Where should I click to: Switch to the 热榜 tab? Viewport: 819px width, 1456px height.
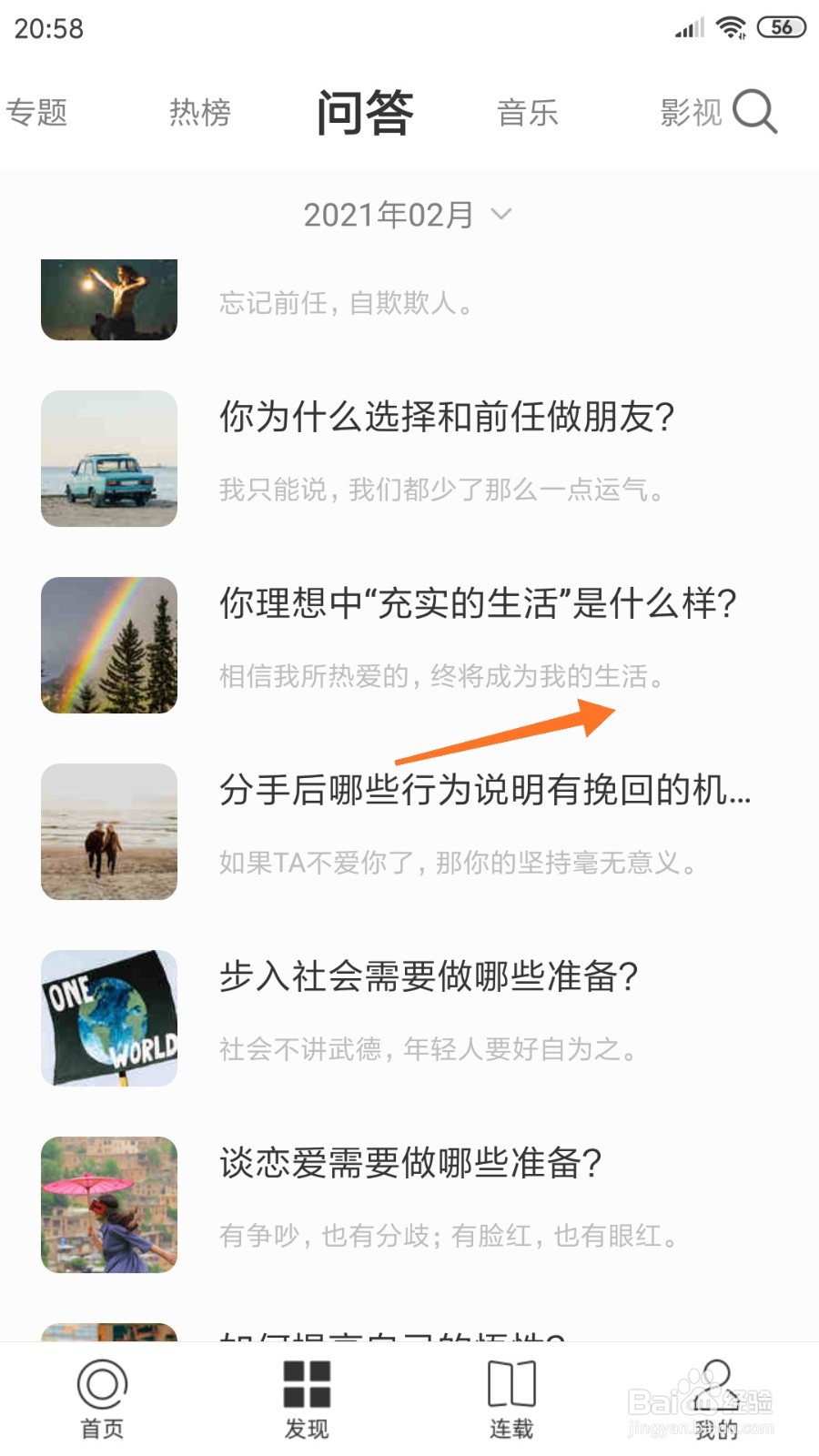click(200, 113)
